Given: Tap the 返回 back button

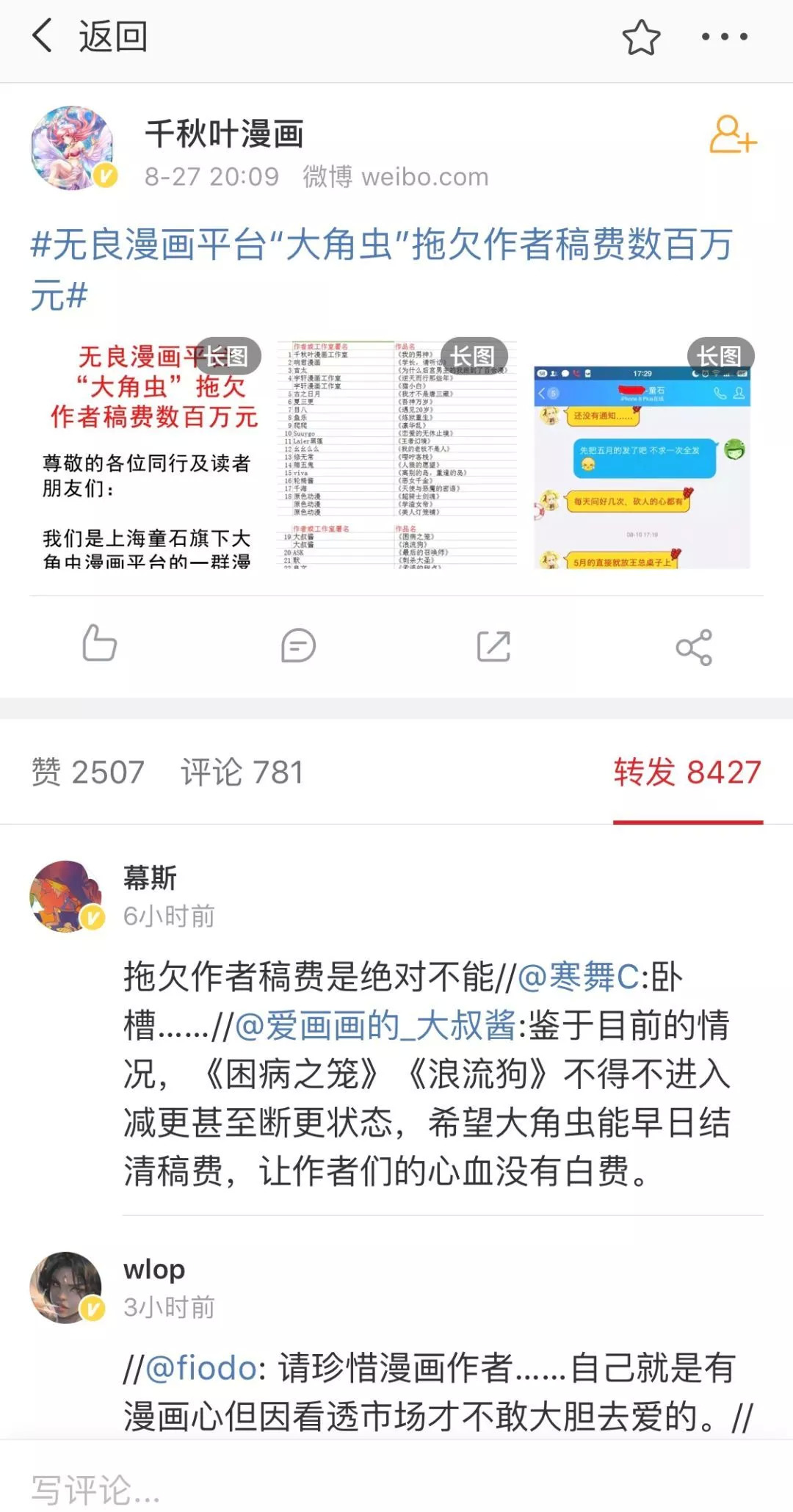Looking at the screenshot, I should click(90, 36).
